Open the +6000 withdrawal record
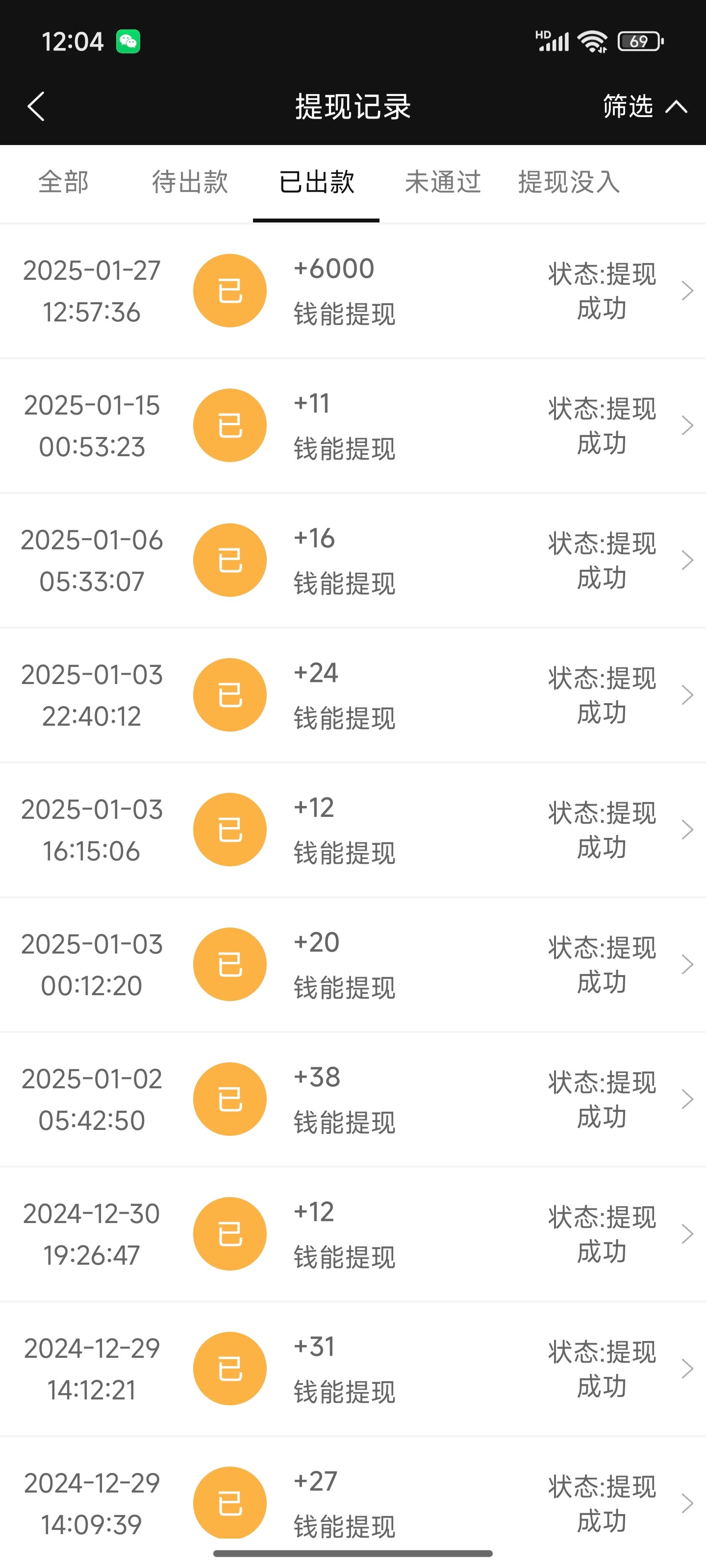This screenshot has height=1568, width=706. (x=353, y=291)
